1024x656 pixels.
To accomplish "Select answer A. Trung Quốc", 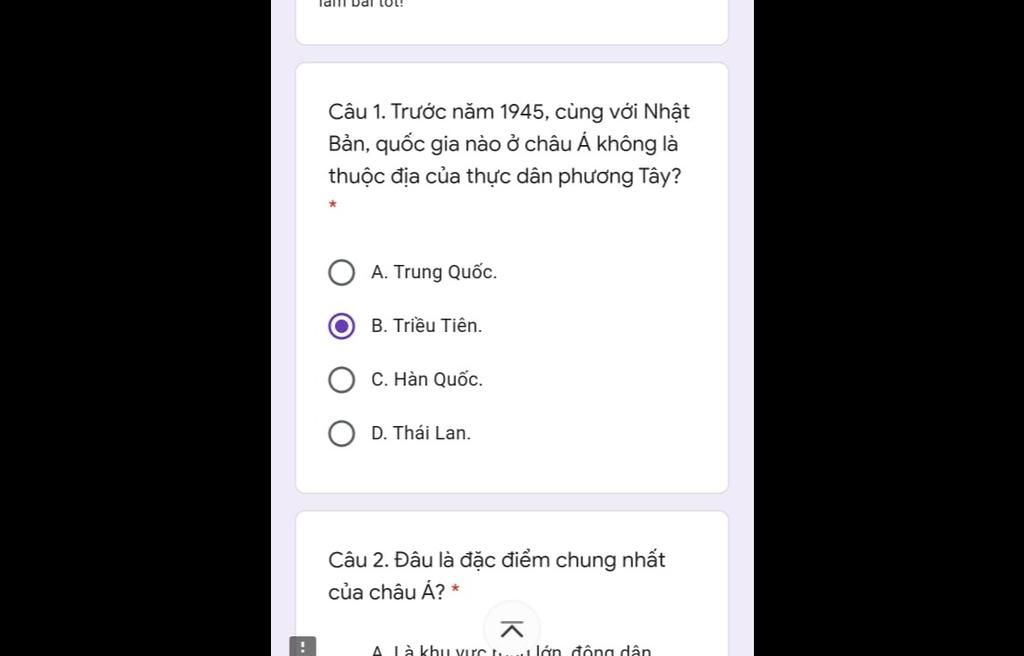I will pyautogui.click(x=342, y=273).
